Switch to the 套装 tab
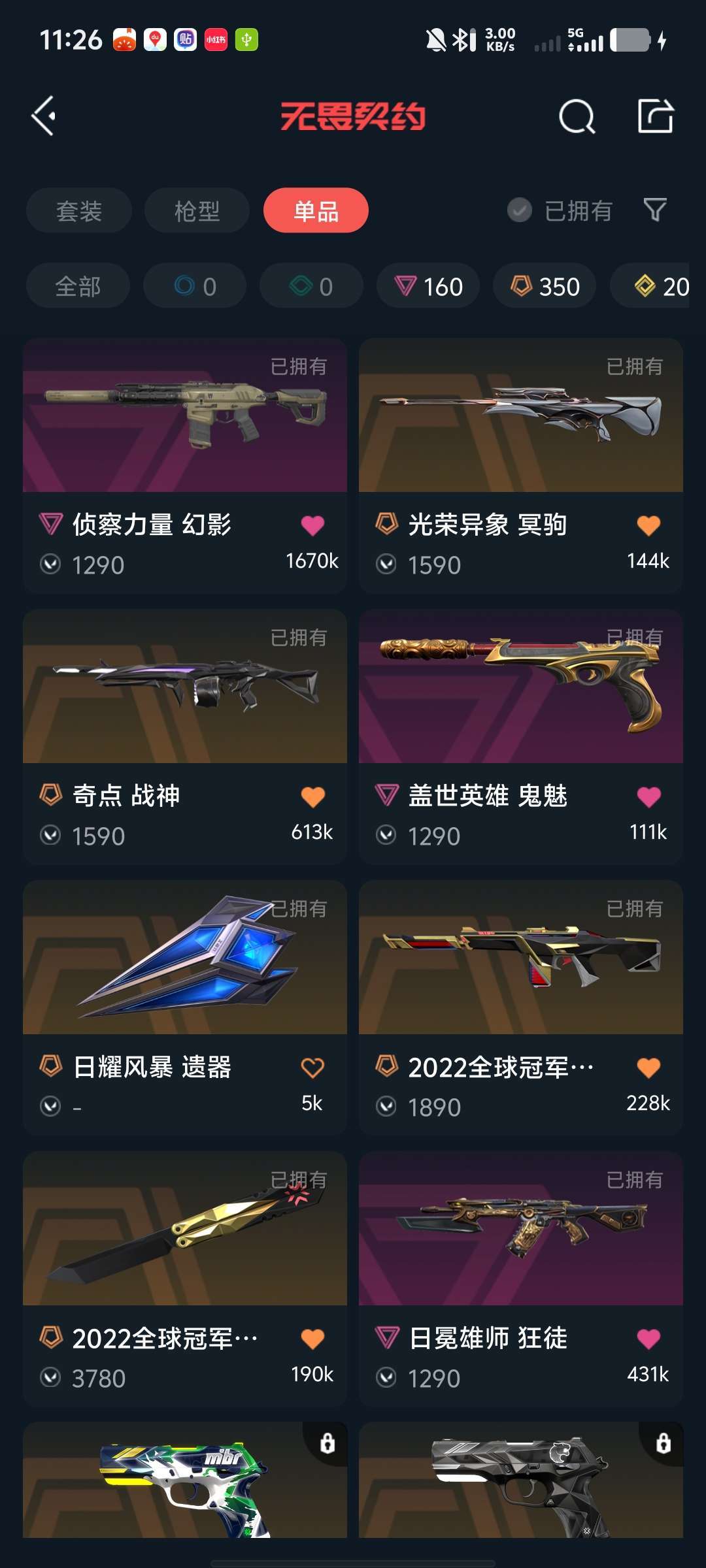This screenshot has width=706, height=1568. click(79, 210)
